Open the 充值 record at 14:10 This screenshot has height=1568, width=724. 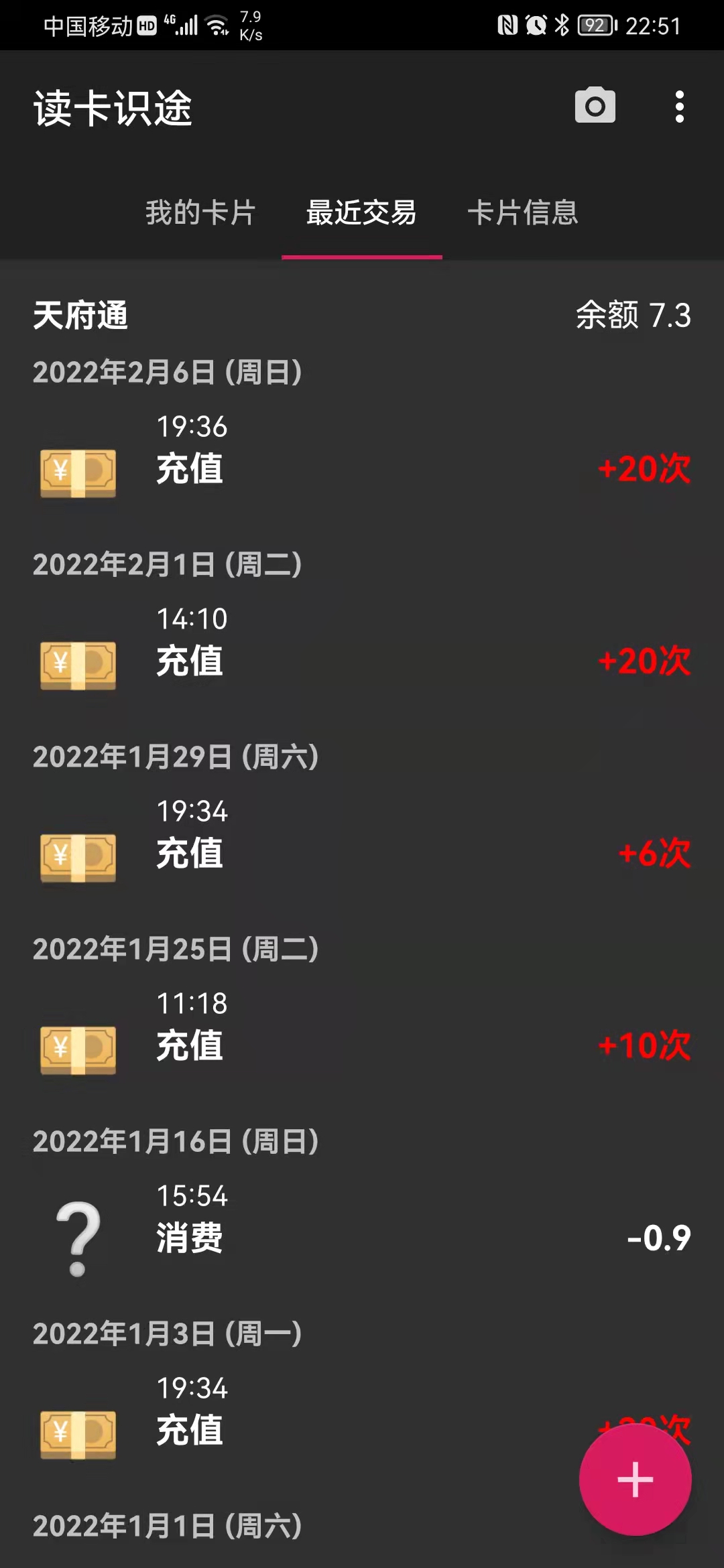tap(362, 648)
